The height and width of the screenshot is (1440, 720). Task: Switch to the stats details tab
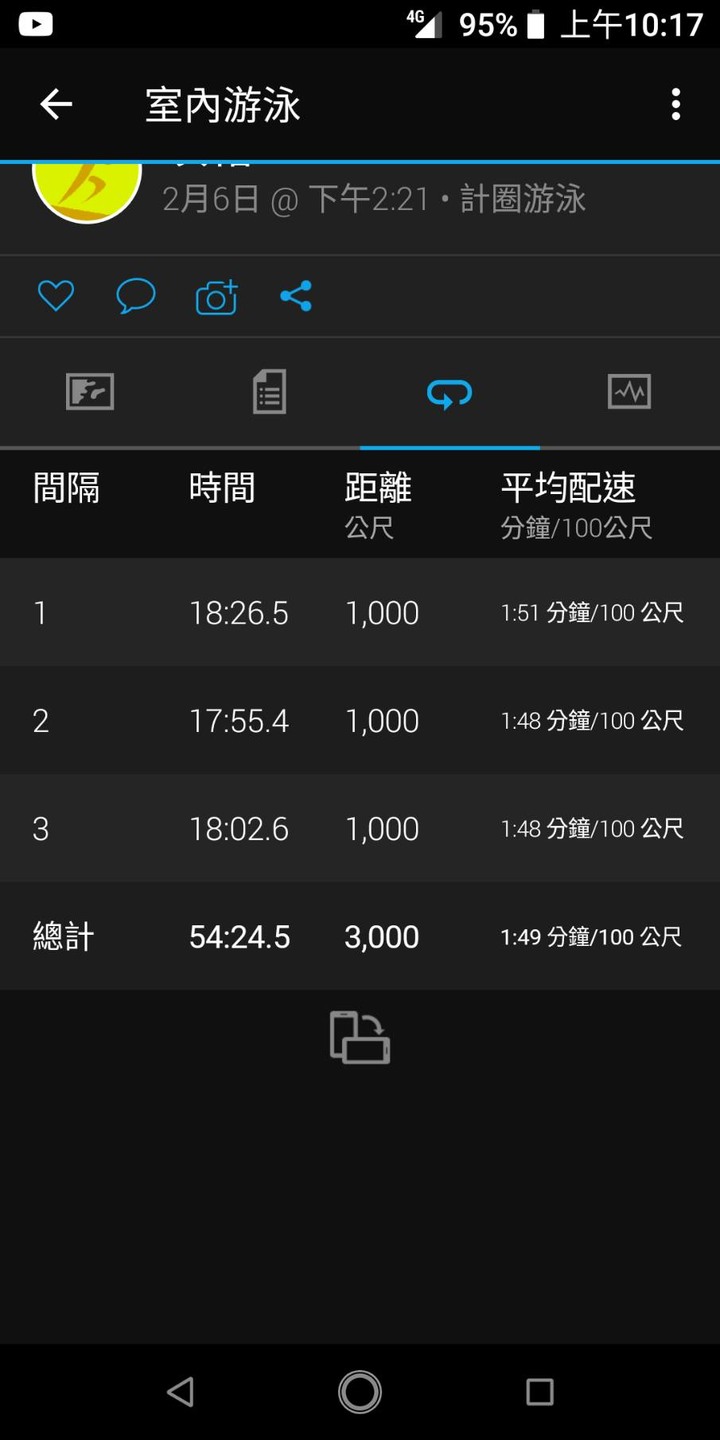coord(269,392)
